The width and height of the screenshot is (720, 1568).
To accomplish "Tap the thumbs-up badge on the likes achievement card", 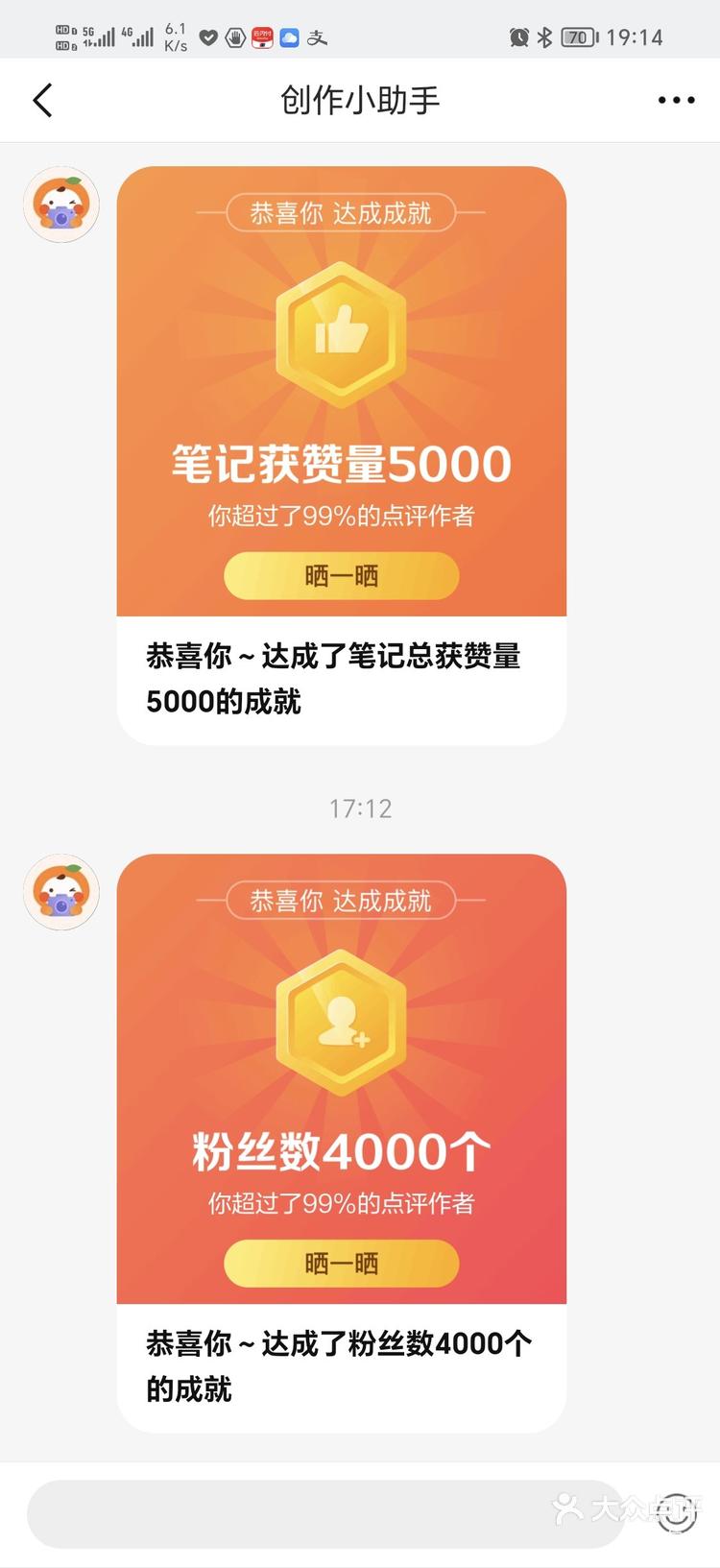I will (x=341, y=334).
